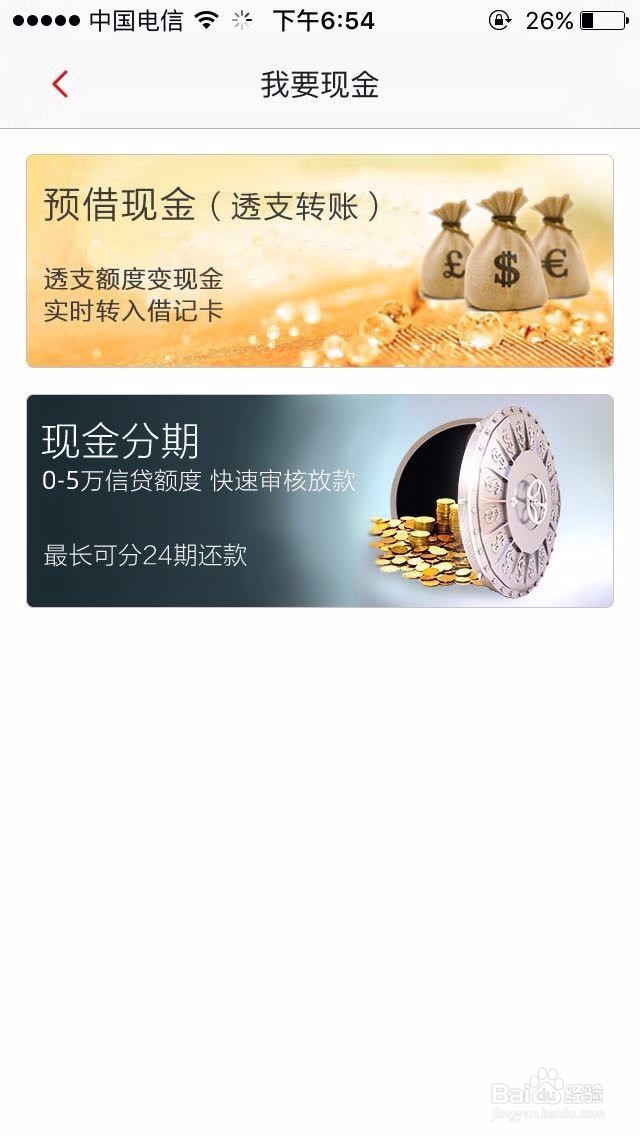This screenshot has height=1136, width=640.
Task: Open the 现金分期 installment card
Action: (x=319, y=501)
